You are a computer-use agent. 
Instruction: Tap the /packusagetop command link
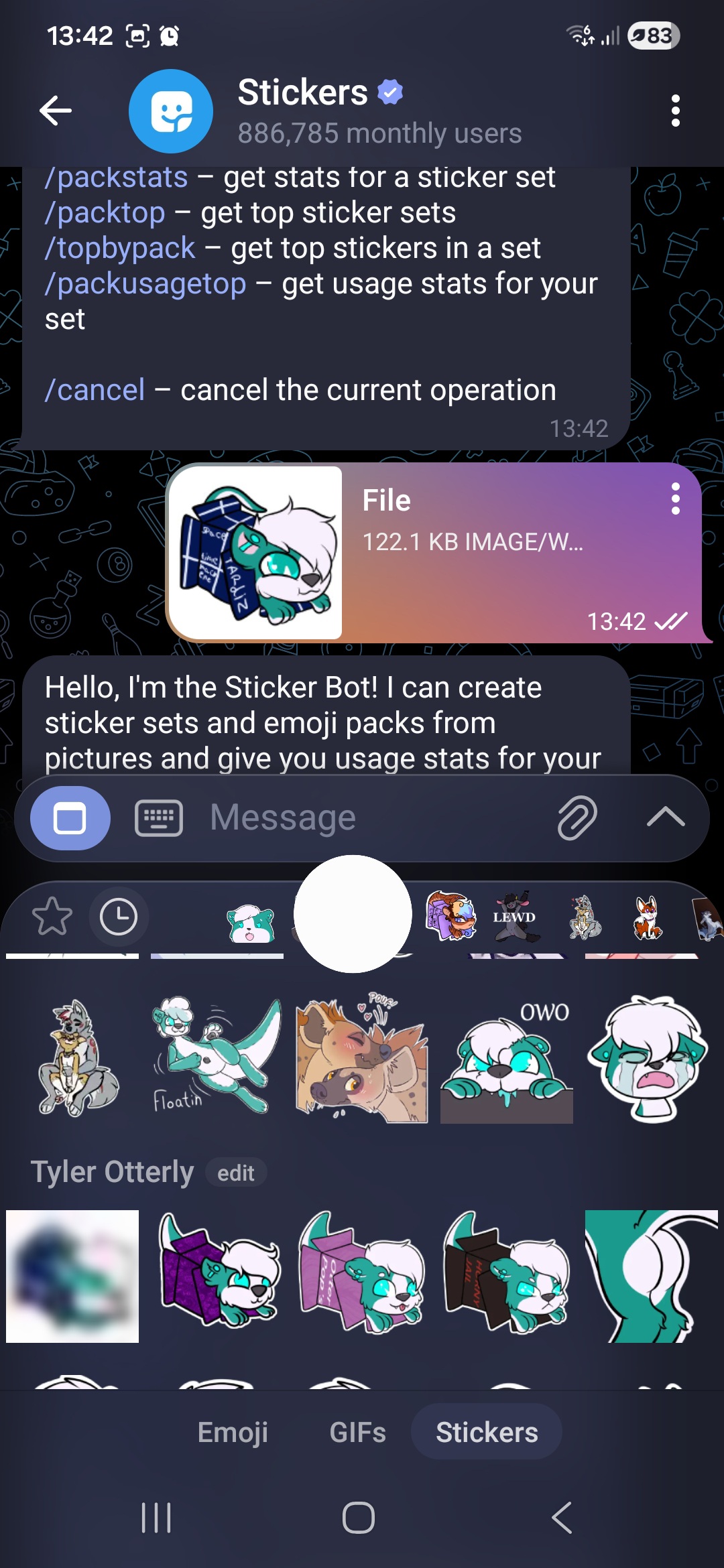pyautogui.click(x=145, y=284)
